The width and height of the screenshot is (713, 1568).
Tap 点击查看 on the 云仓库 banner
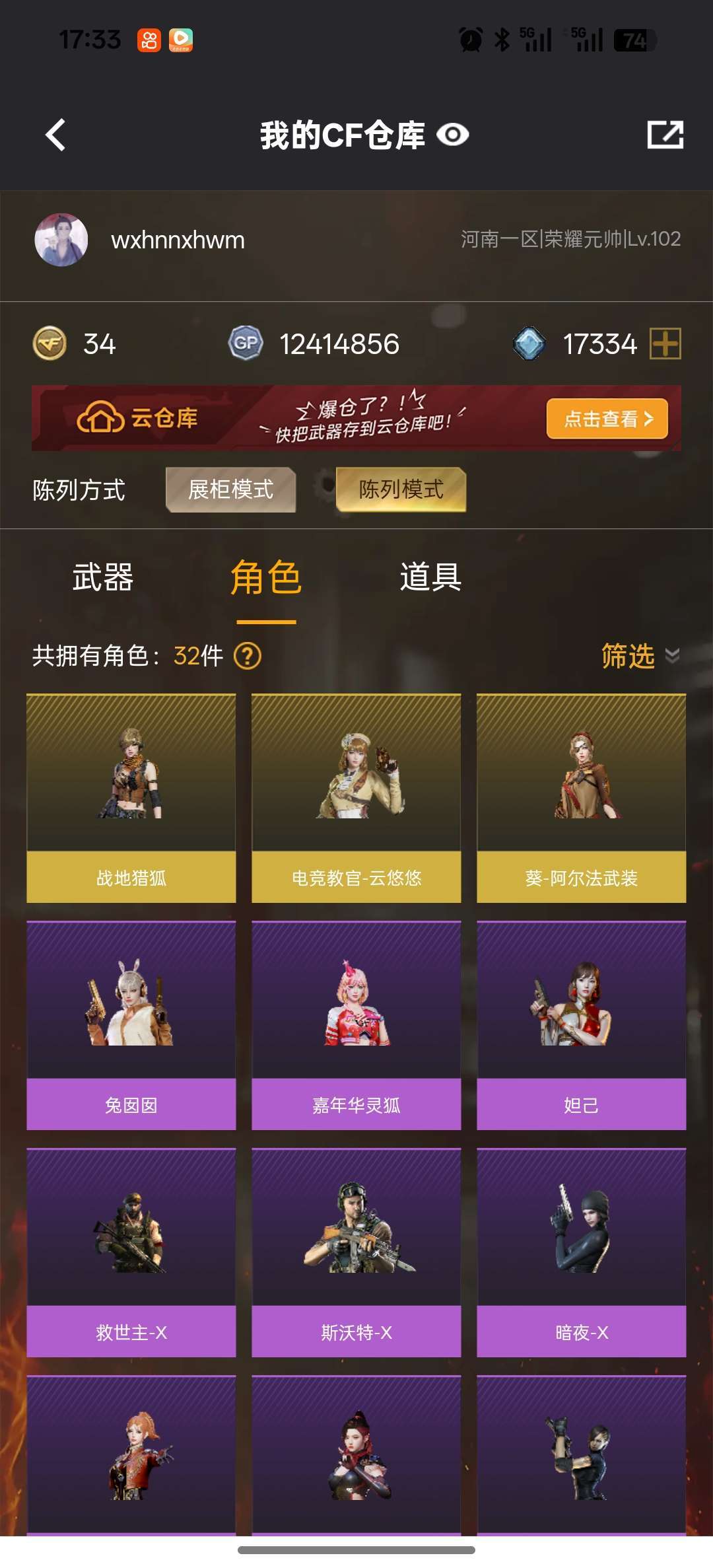(607, 419)
